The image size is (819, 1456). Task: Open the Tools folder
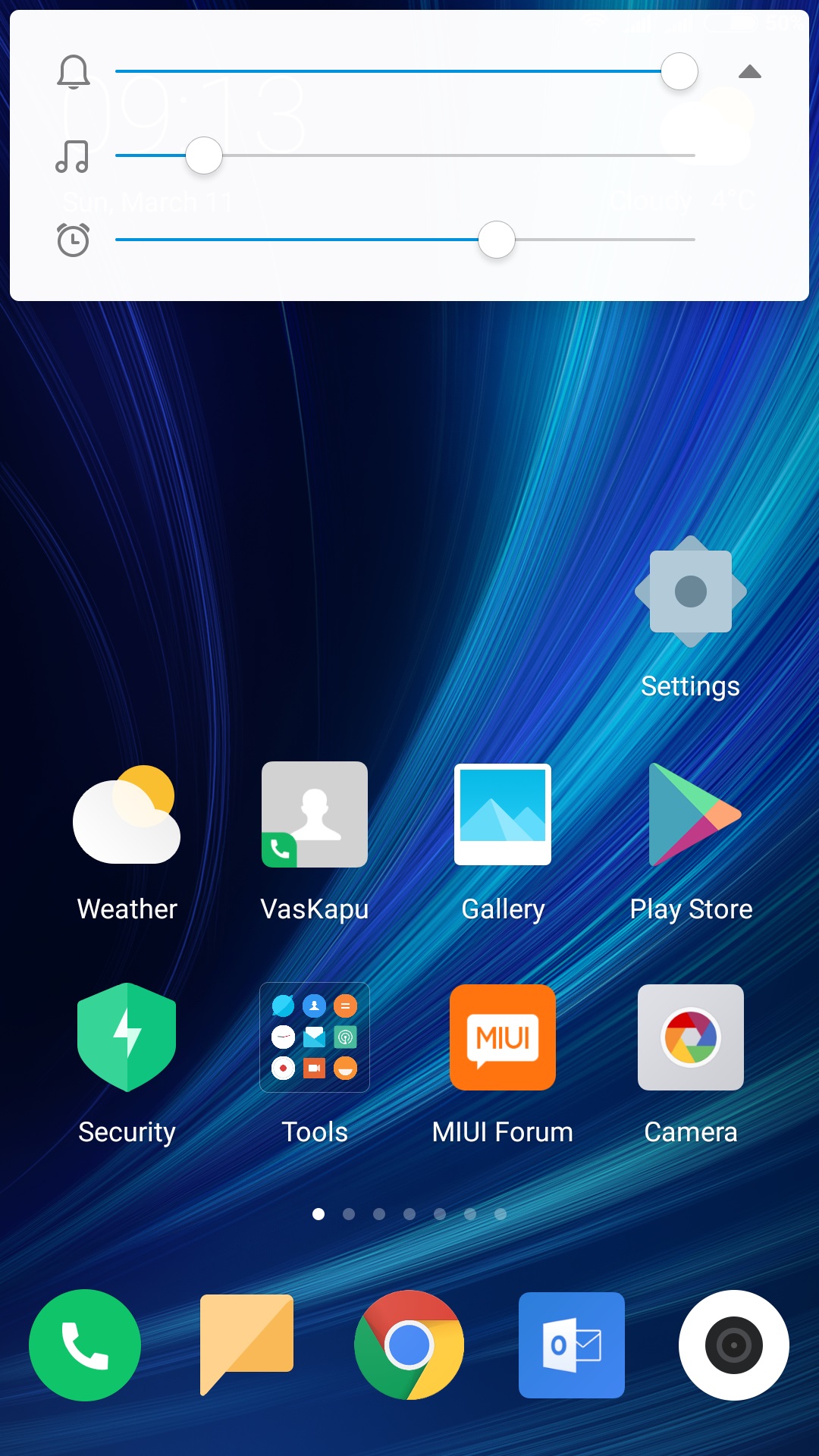point(315,1037)
